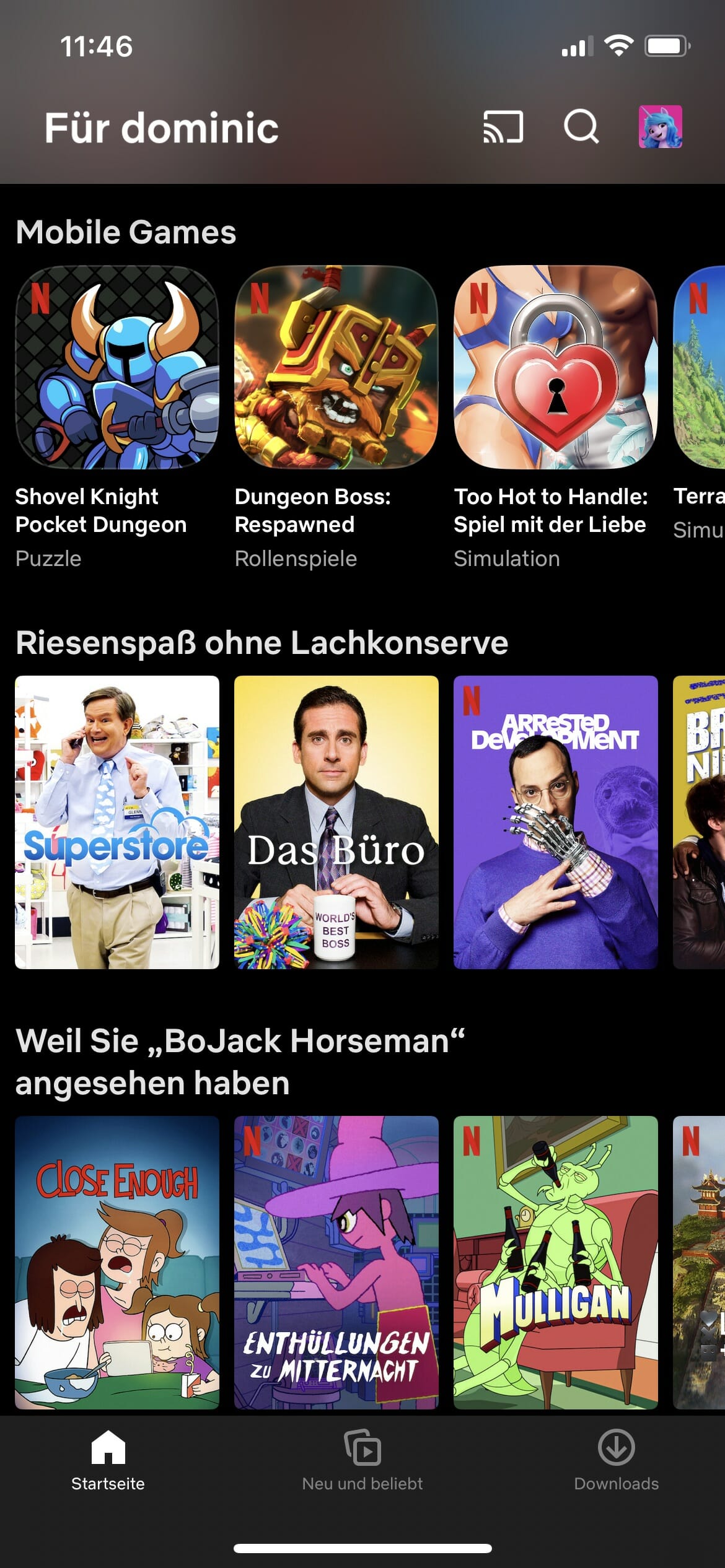Go to the Startseite tab
The width and height of the screenshot is (725, 1568).
[x=108, y=1461]
